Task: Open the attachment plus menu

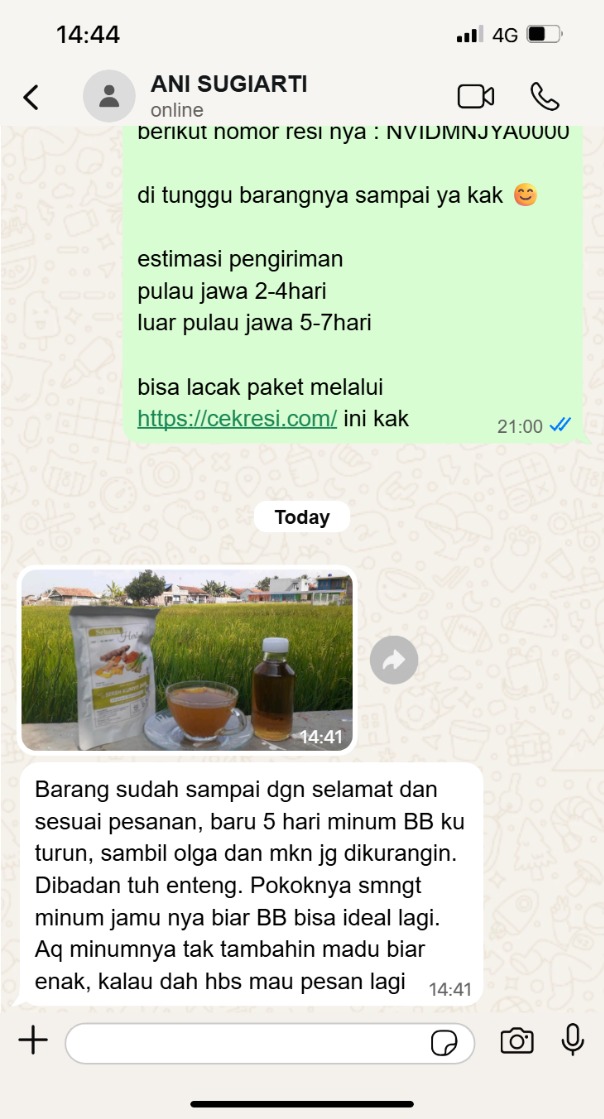Action: 33,1041
